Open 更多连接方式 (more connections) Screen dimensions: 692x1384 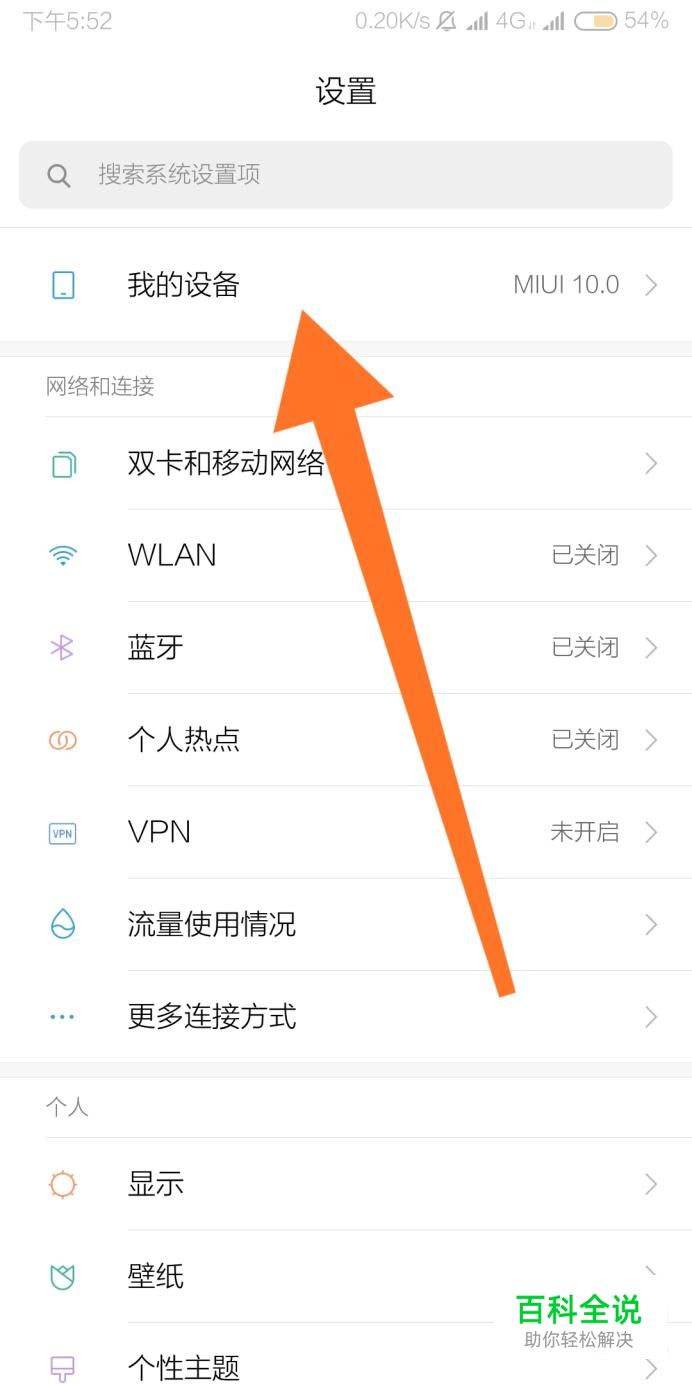click(346, 1017)
